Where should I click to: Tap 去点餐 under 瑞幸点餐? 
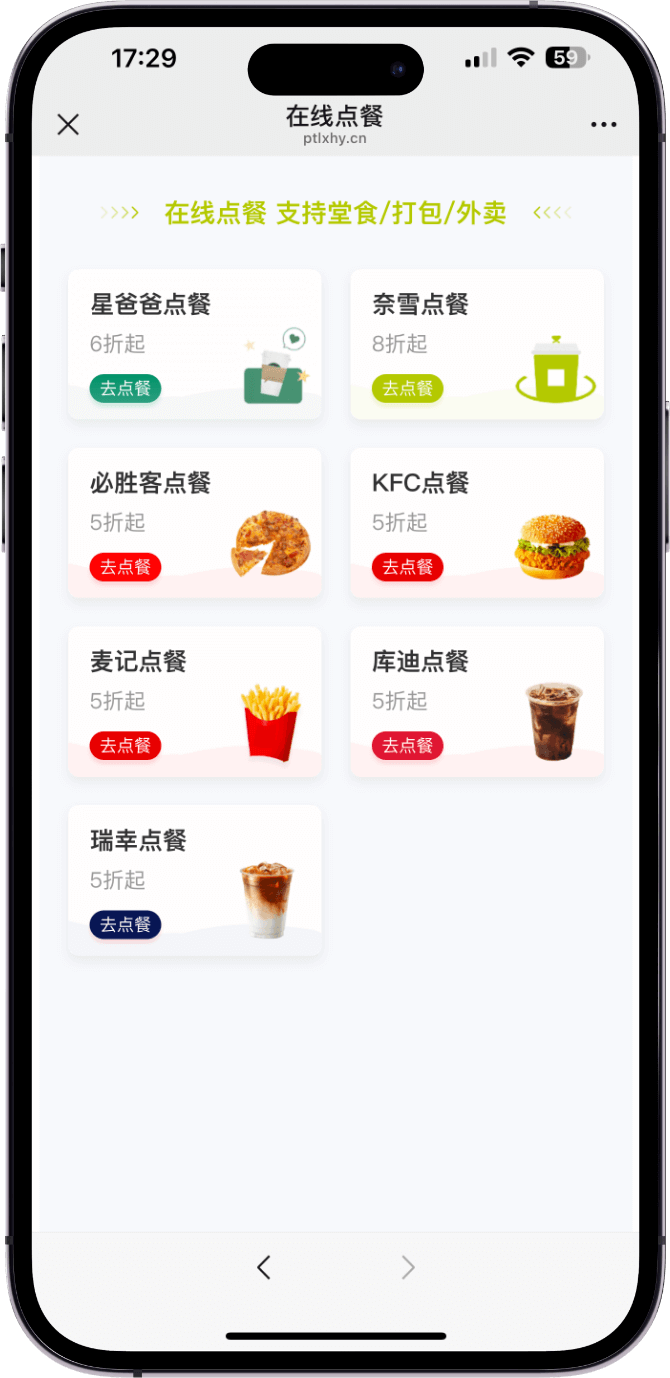(125, 925)
